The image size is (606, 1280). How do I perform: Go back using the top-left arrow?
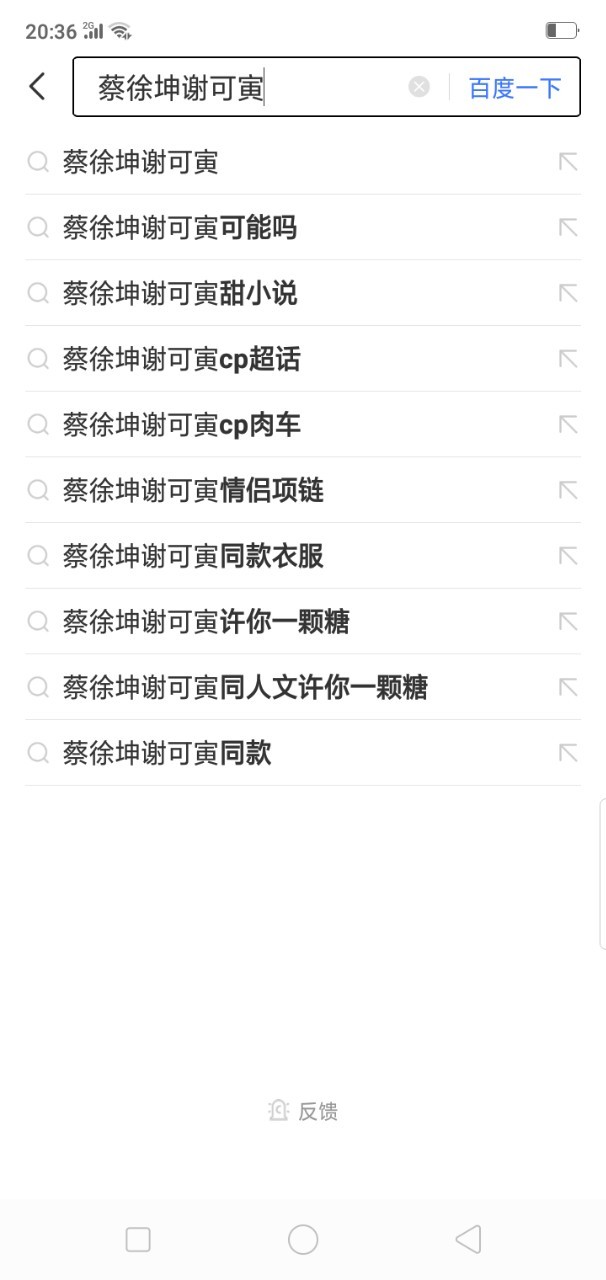[37, 87]
